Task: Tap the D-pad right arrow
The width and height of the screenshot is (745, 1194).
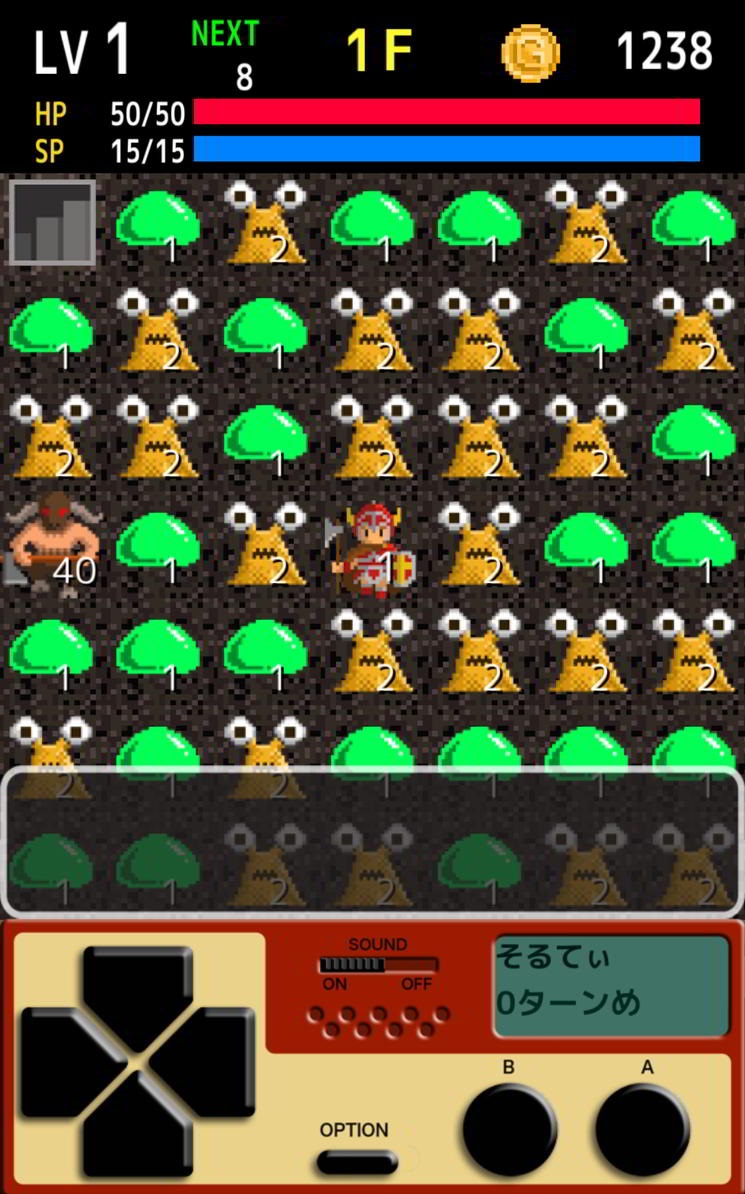Action: tap(209, 1061)
